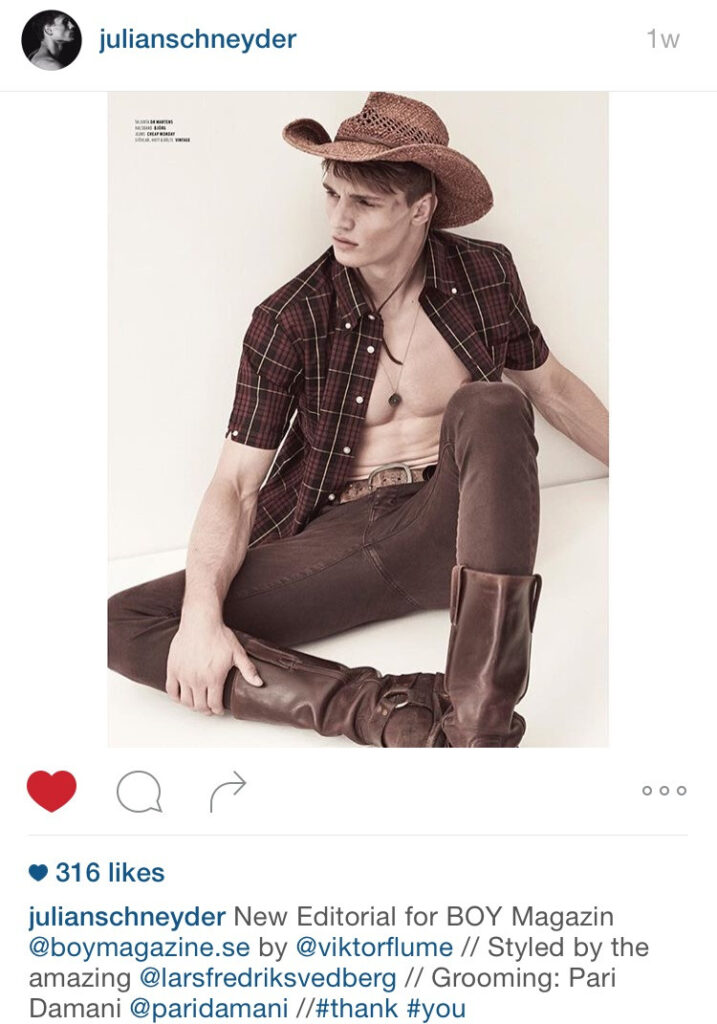Share the post with the arrow icon
Image resolution: width=717 pixels, height=1024 pixels.
coord(227,793)
